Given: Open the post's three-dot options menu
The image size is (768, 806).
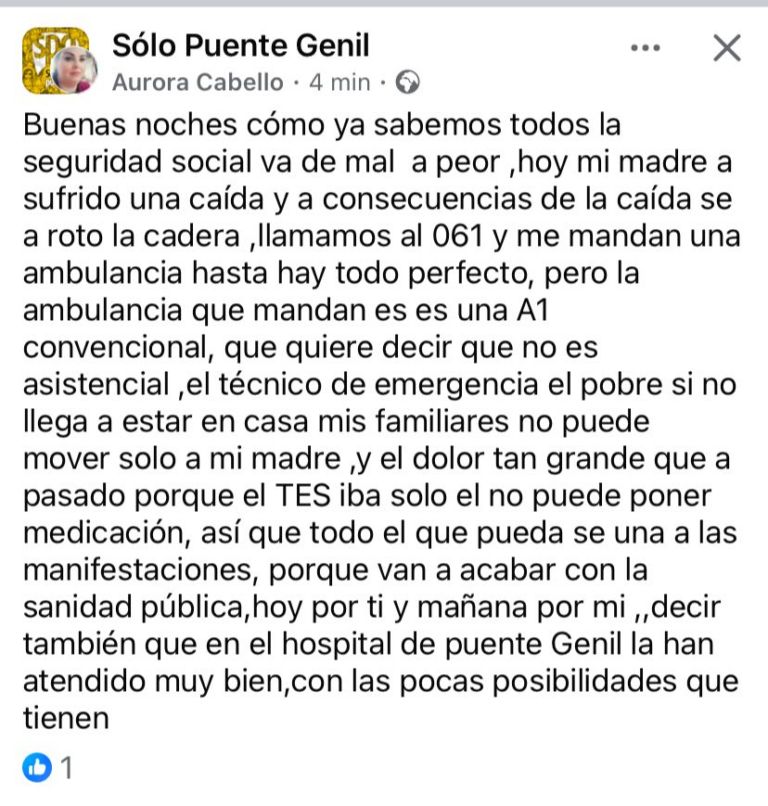Looking at the screenshot, I should [x=646, y=47].
